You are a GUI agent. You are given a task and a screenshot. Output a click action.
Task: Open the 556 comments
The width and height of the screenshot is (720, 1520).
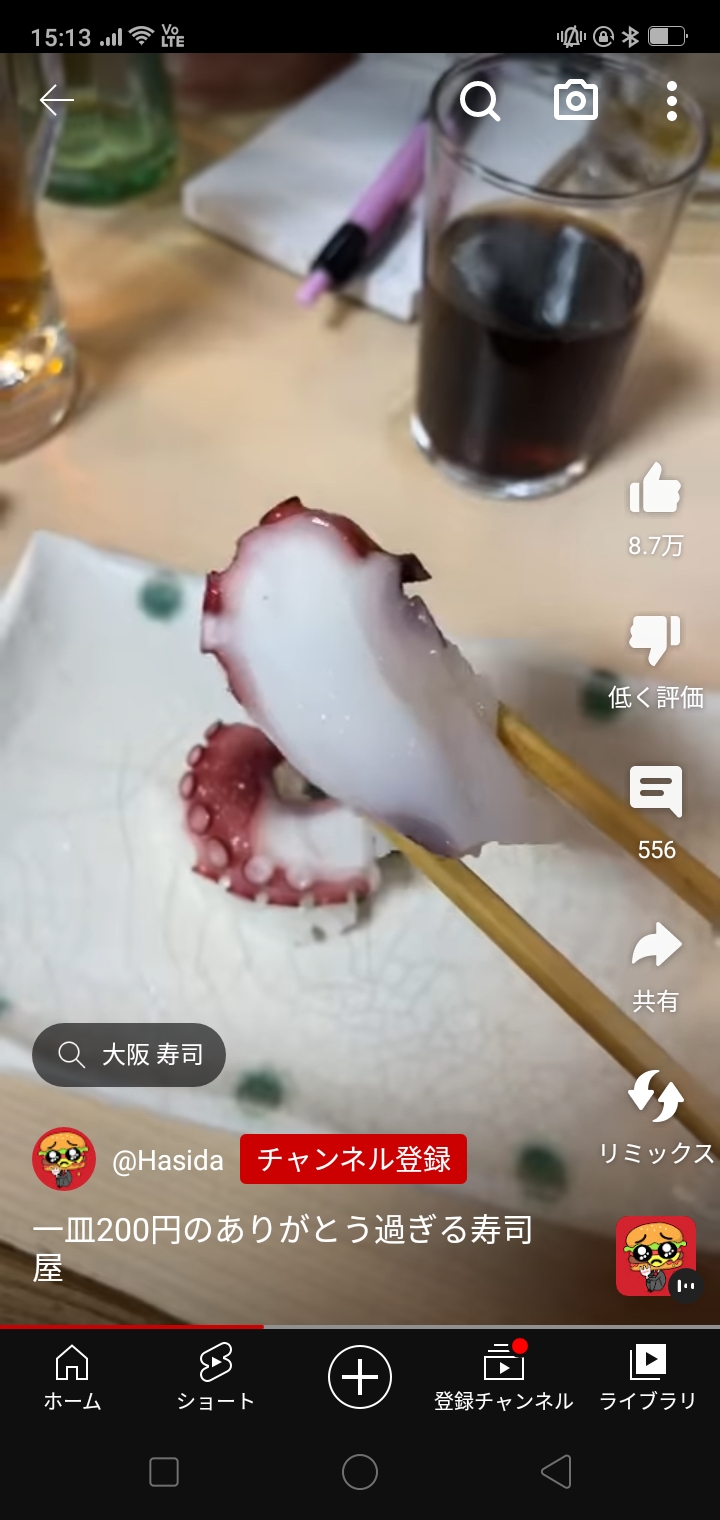(656, 793)
